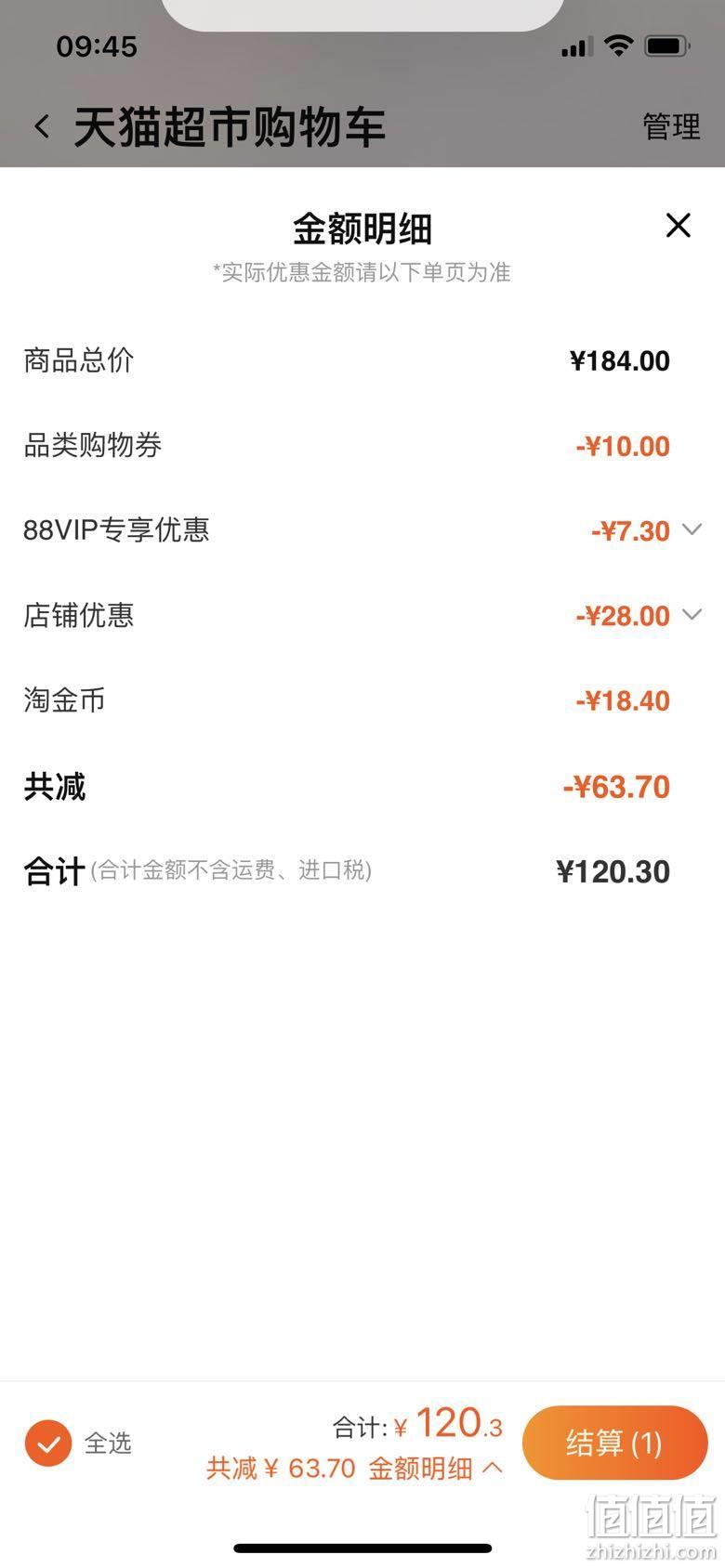
Task: Tap 结算 (1) to check out
Action: click(x=614, y=1443)
